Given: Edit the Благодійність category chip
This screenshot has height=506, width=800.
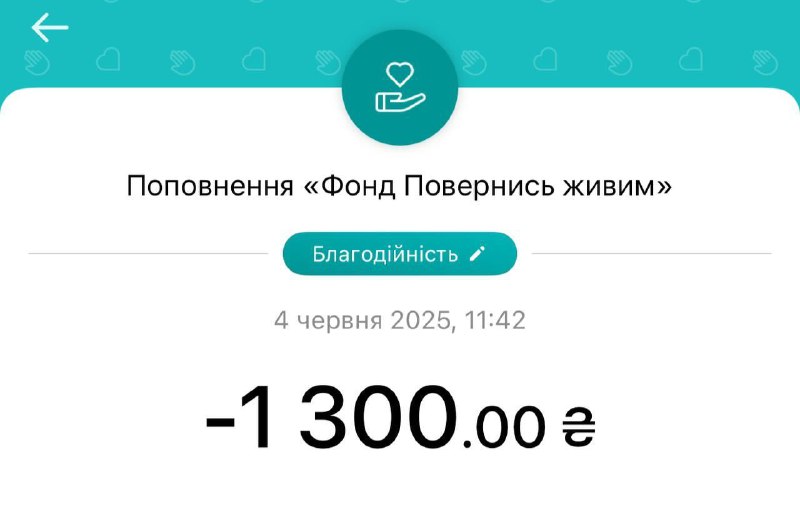Looking at the screenshot, I should coord(400,254).
